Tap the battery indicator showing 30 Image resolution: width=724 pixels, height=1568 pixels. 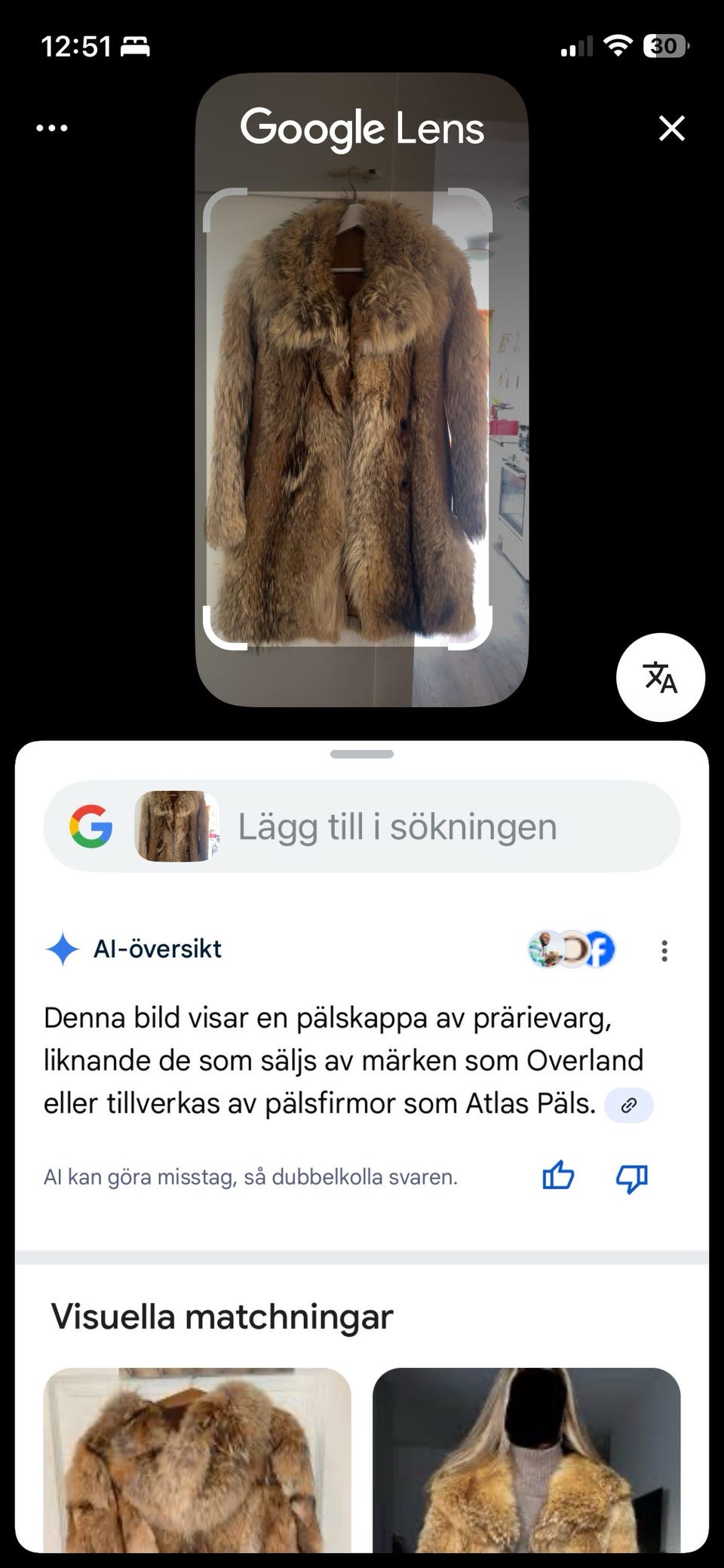point(667,47)
